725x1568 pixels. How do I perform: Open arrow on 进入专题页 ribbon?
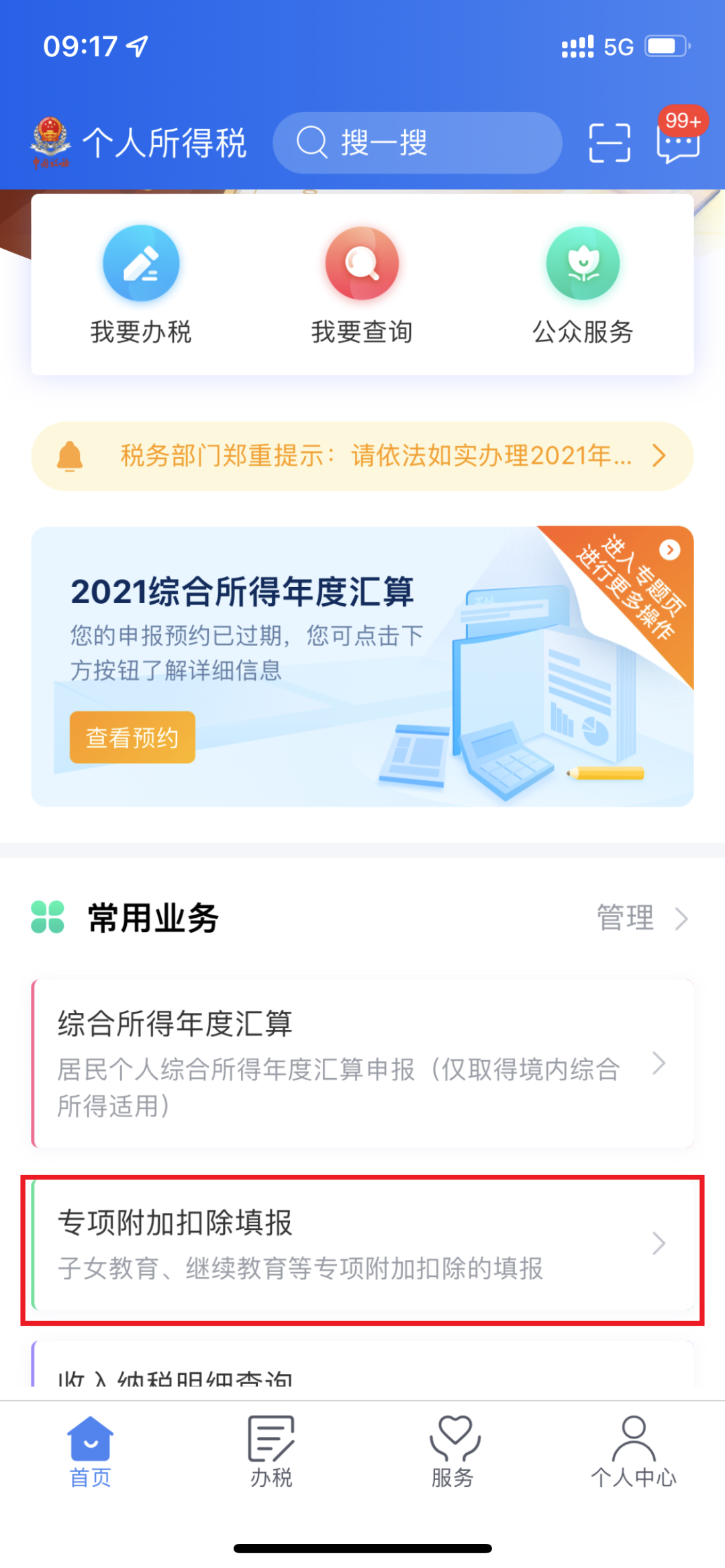[x=669, y=550]
